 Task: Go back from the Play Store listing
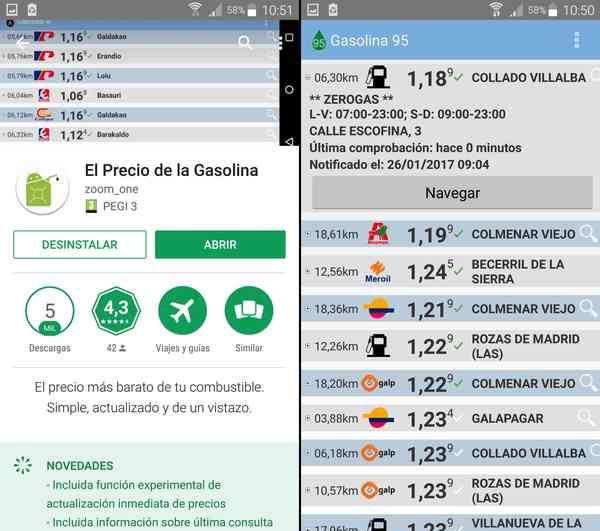pyautogui.click(x=22, y=43)
